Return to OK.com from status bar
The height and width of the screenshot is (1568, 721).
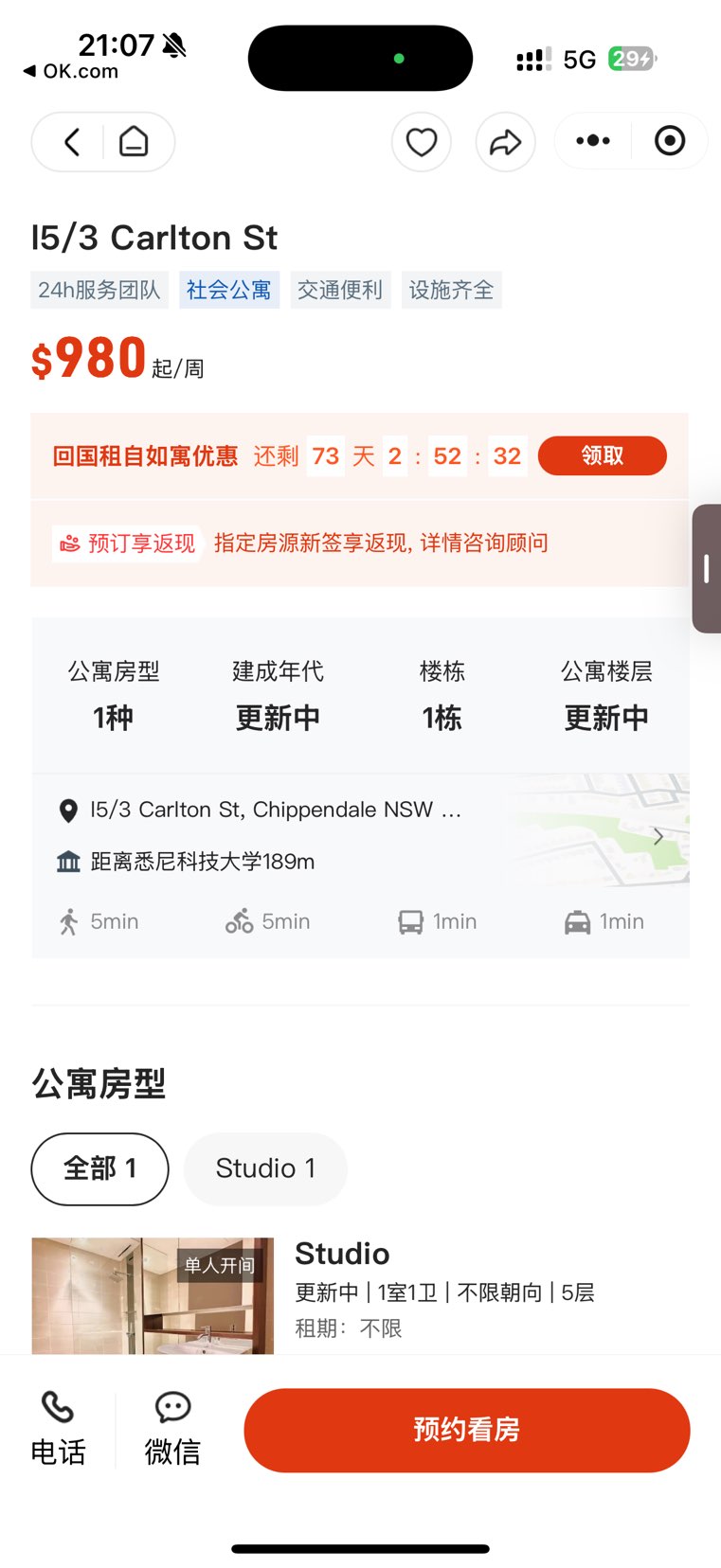pyautogui.click(x=71, y=71)
